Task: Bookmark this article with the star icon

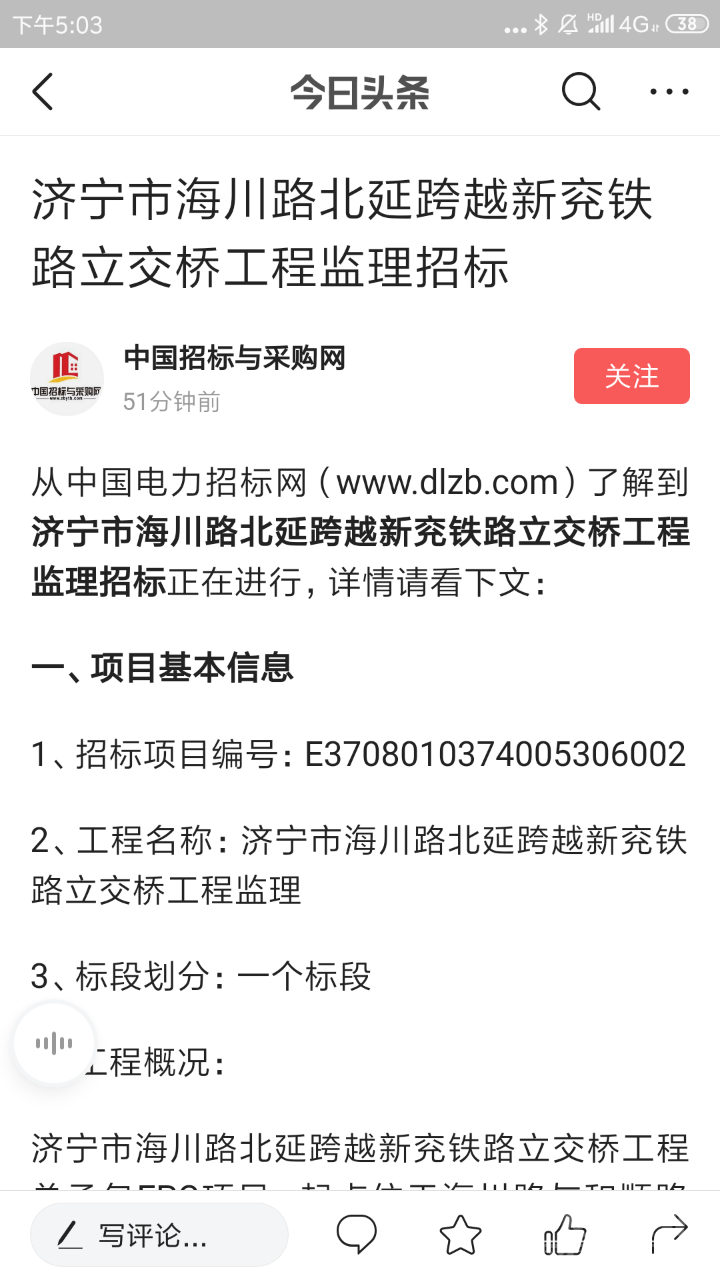Action: (x=460, y=1235)
